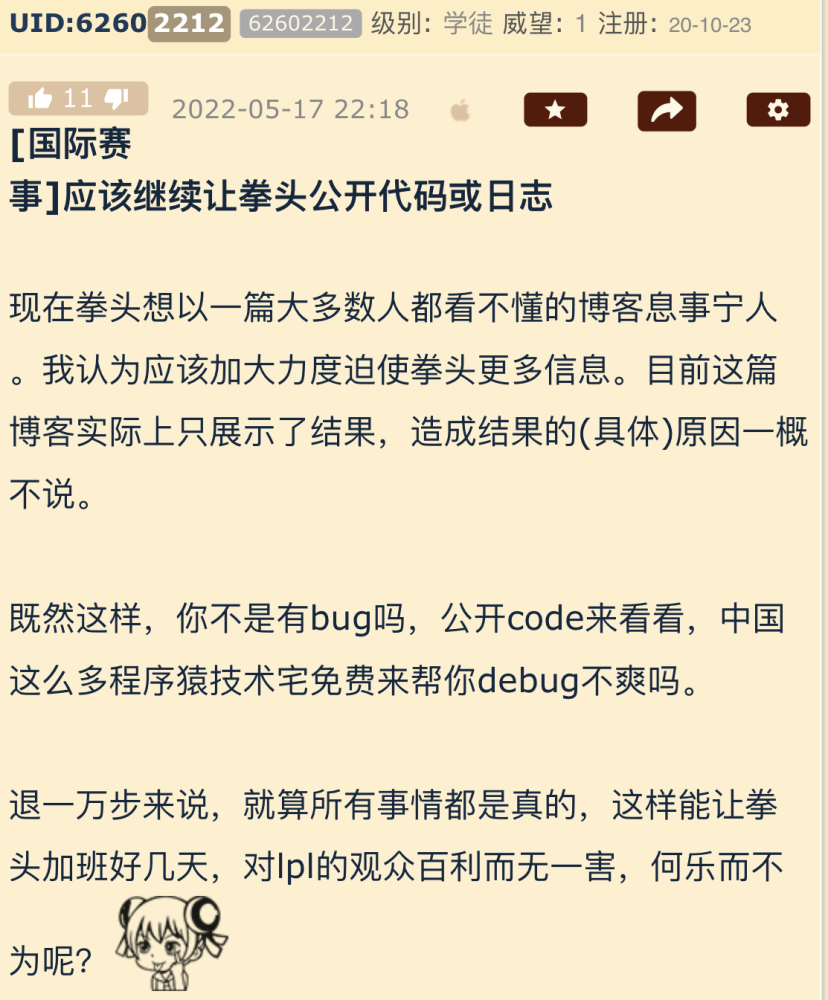The height and width of the screenshot is (1000, 828).
Task: Share this post via the arrow button
Action: pos(666,110)
